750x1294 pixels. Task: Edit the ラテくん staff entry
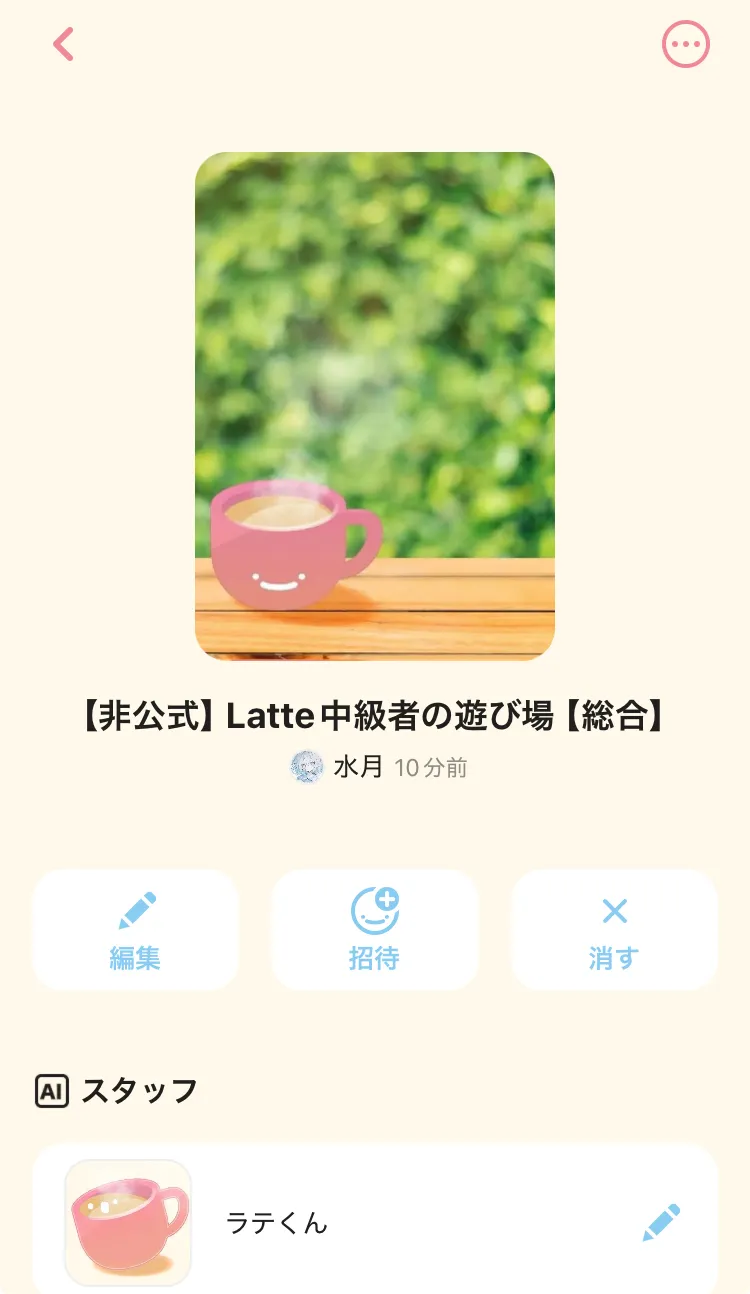click(x=661, y=1222)
